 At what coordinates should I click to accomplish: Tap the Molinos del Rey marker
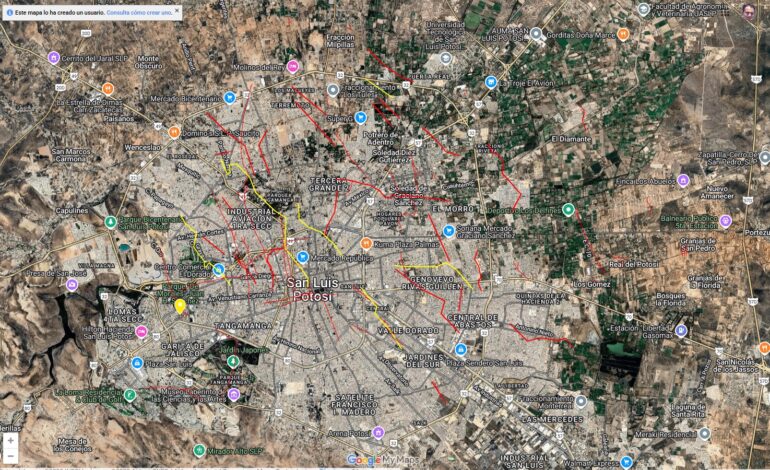click(x=293, y=67)
